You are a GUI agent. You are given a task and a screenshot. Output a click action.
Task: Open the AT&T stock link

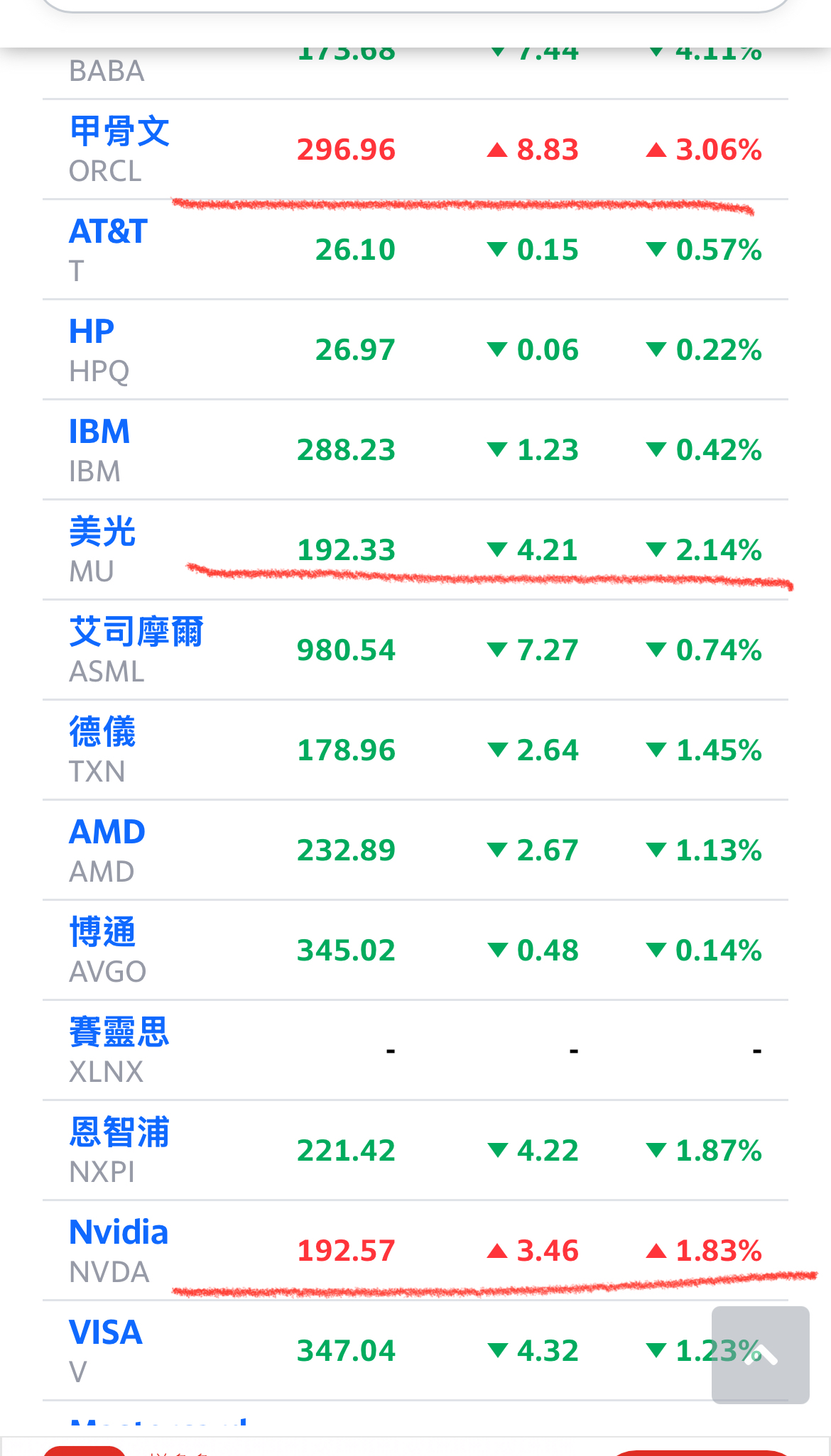point(108,232)
